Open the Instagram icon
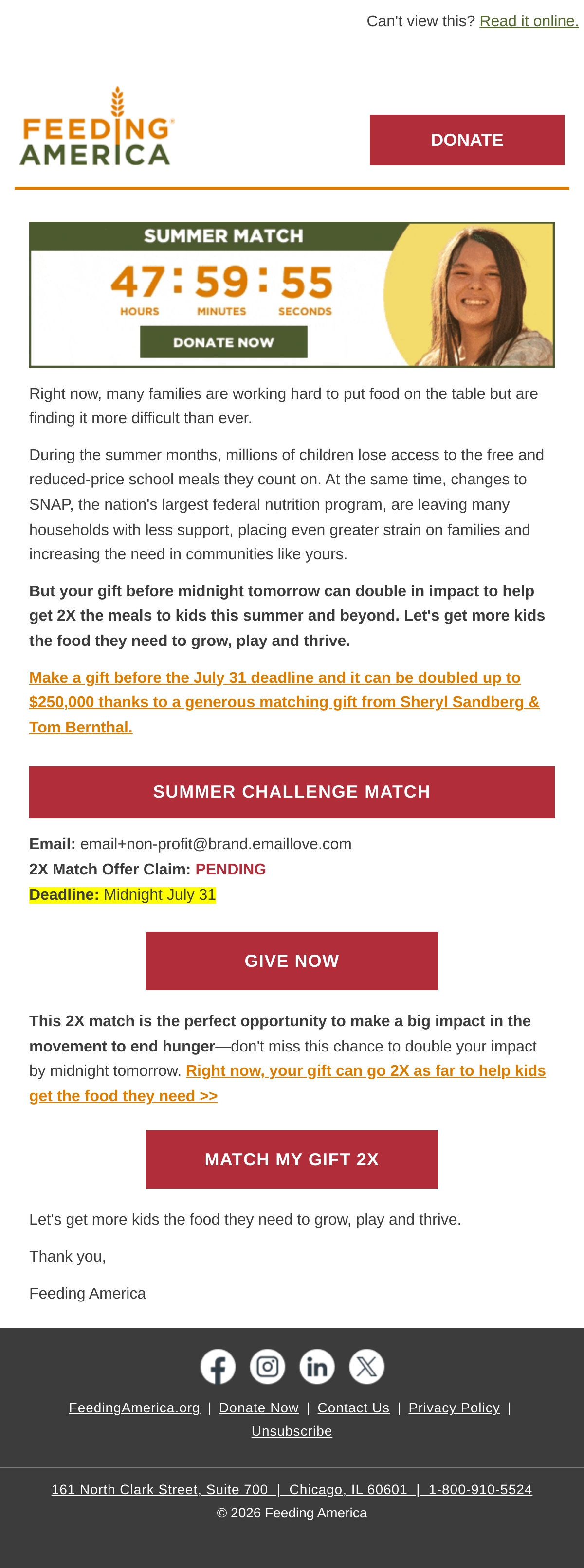584x1568 pixels. coord(267,1367)
